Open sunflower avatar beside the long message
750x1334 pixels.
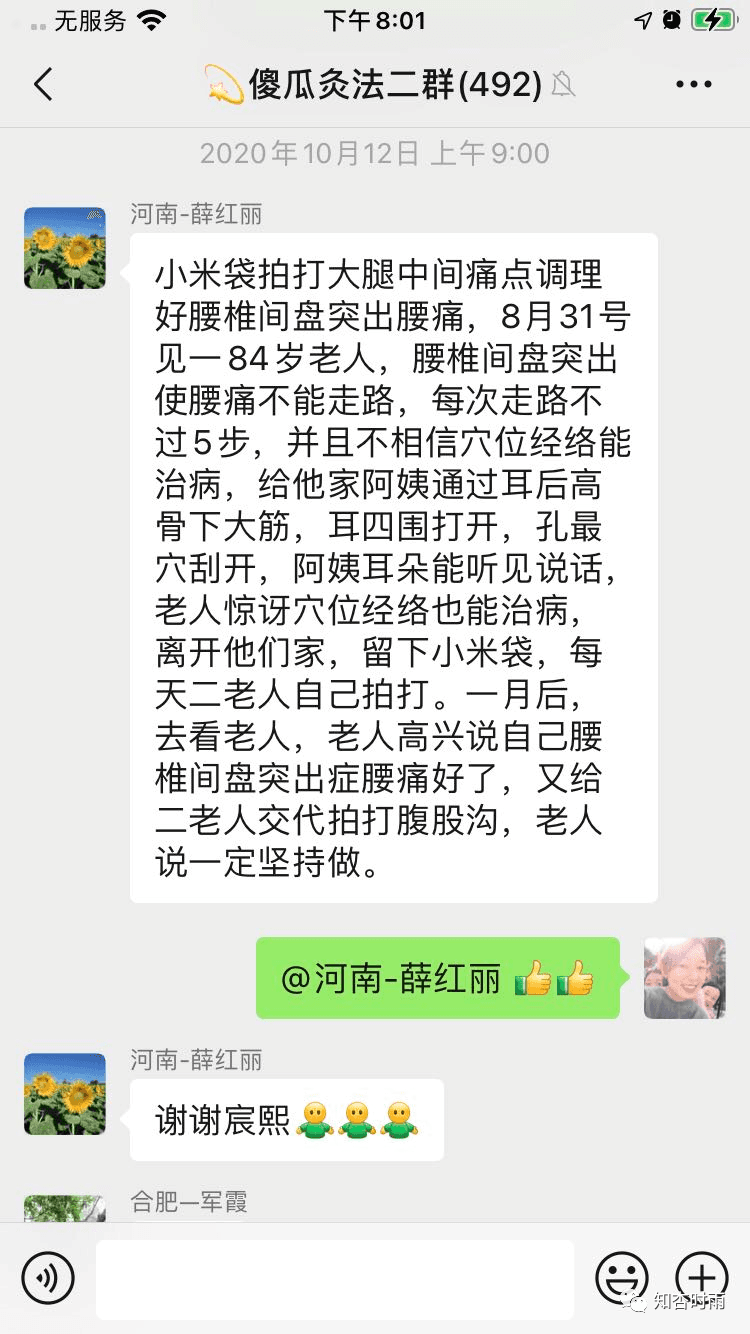pyautogui.click(x=65, y=248)
